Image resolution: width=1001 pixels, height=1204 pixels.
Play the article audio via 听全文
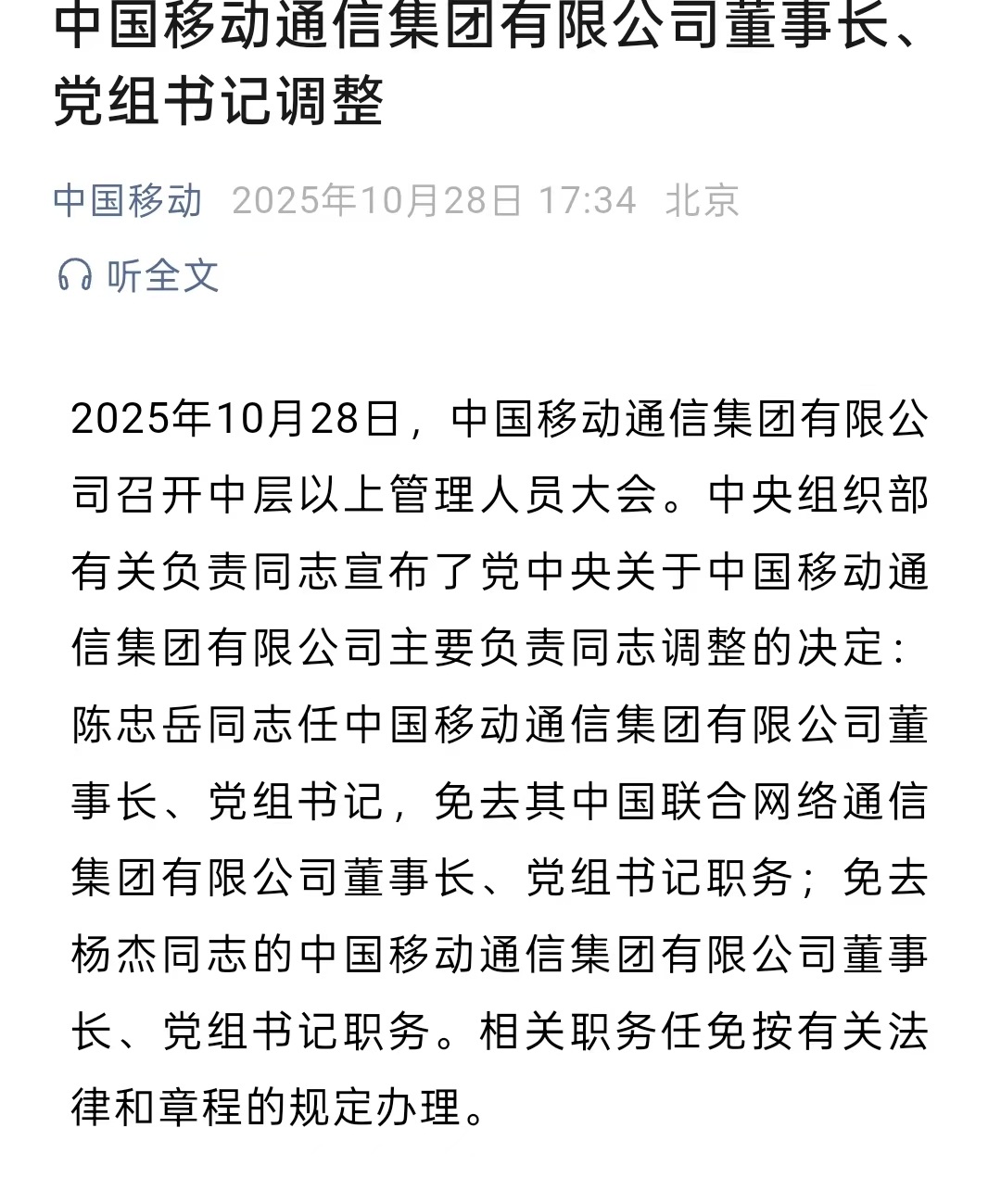139,275
